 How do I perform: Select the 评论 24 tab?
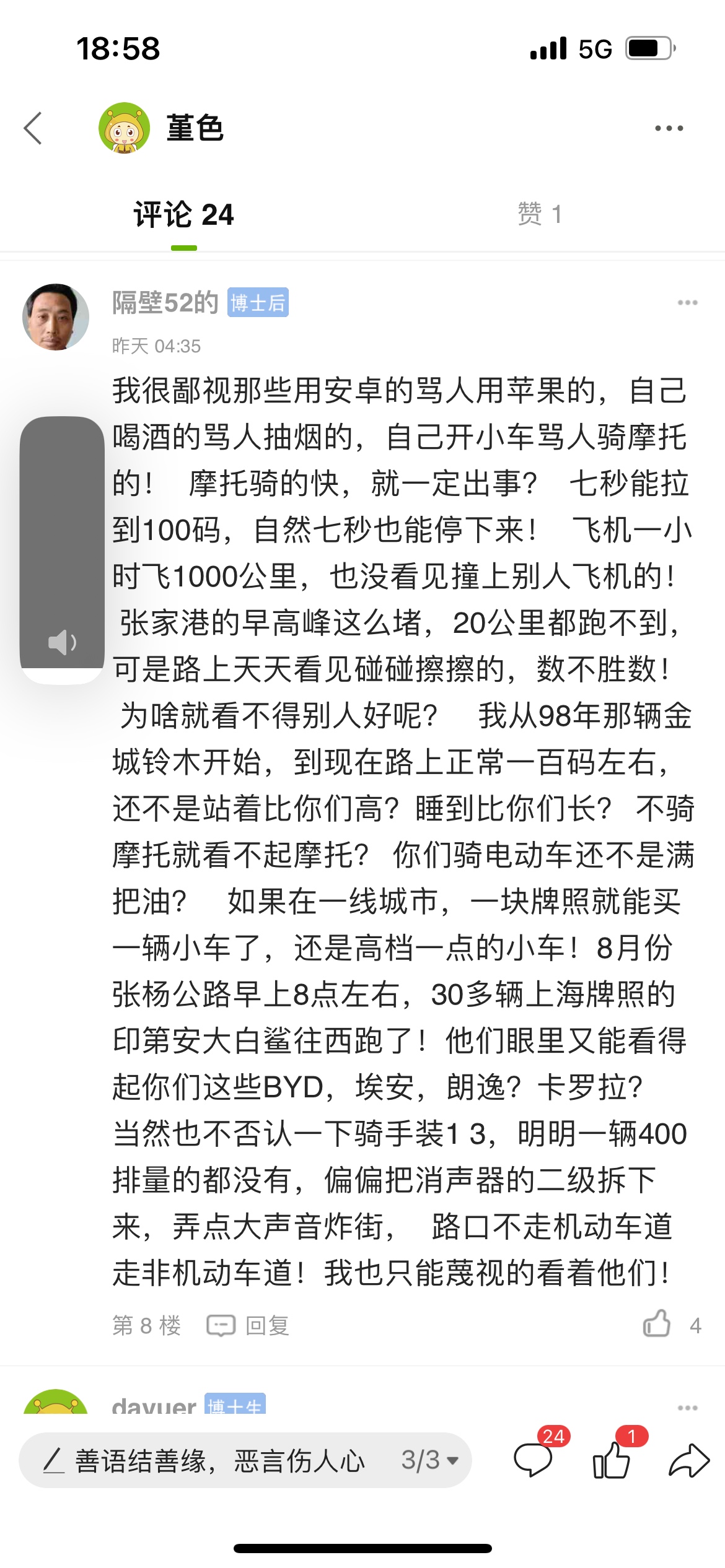click(x=183, y=215)
